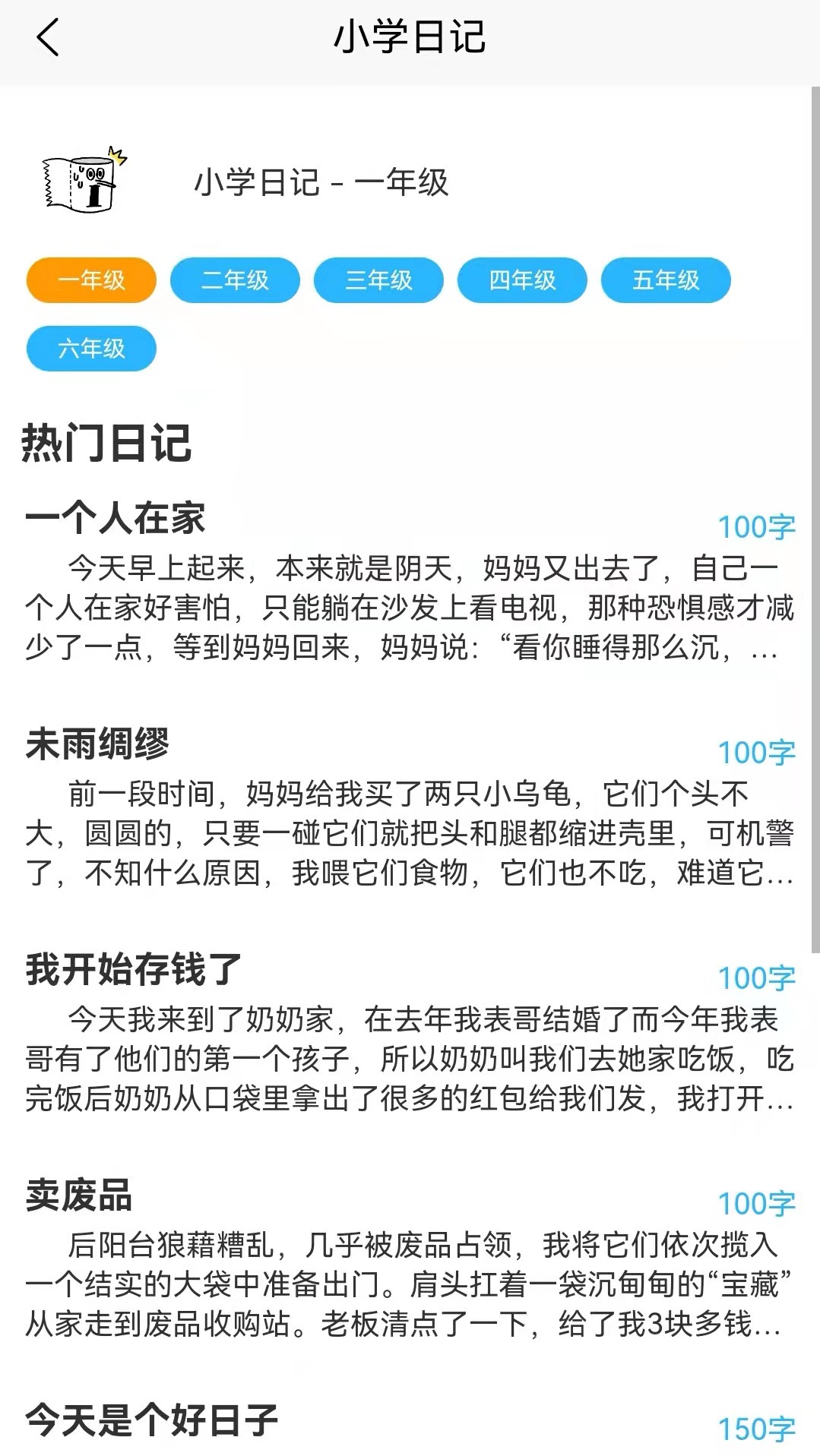Choose the 五年级 grade chip
The height and width of the screenshot is (1456, 820).
click(x=666, y=280)
